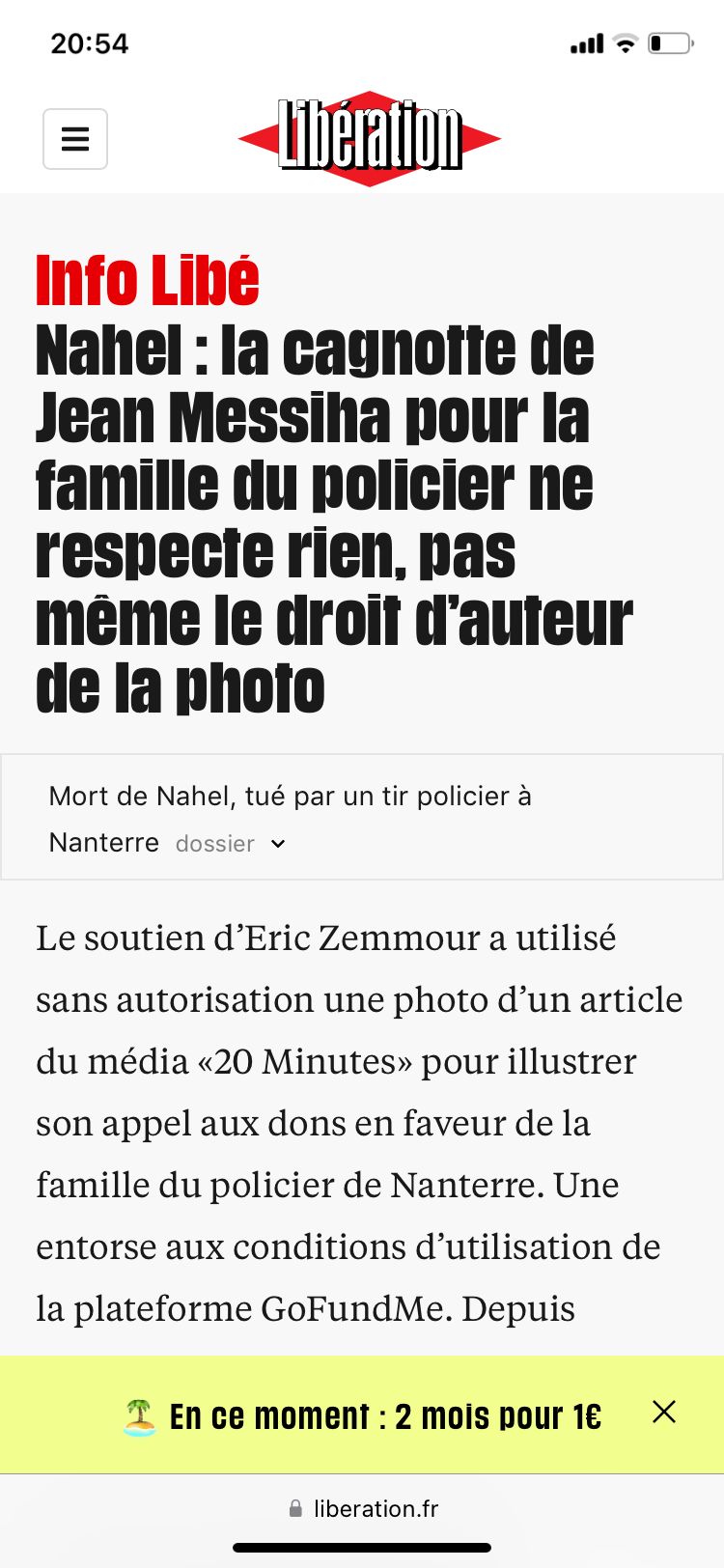Tap the liberation.fr address bar

click(363, 1508)
